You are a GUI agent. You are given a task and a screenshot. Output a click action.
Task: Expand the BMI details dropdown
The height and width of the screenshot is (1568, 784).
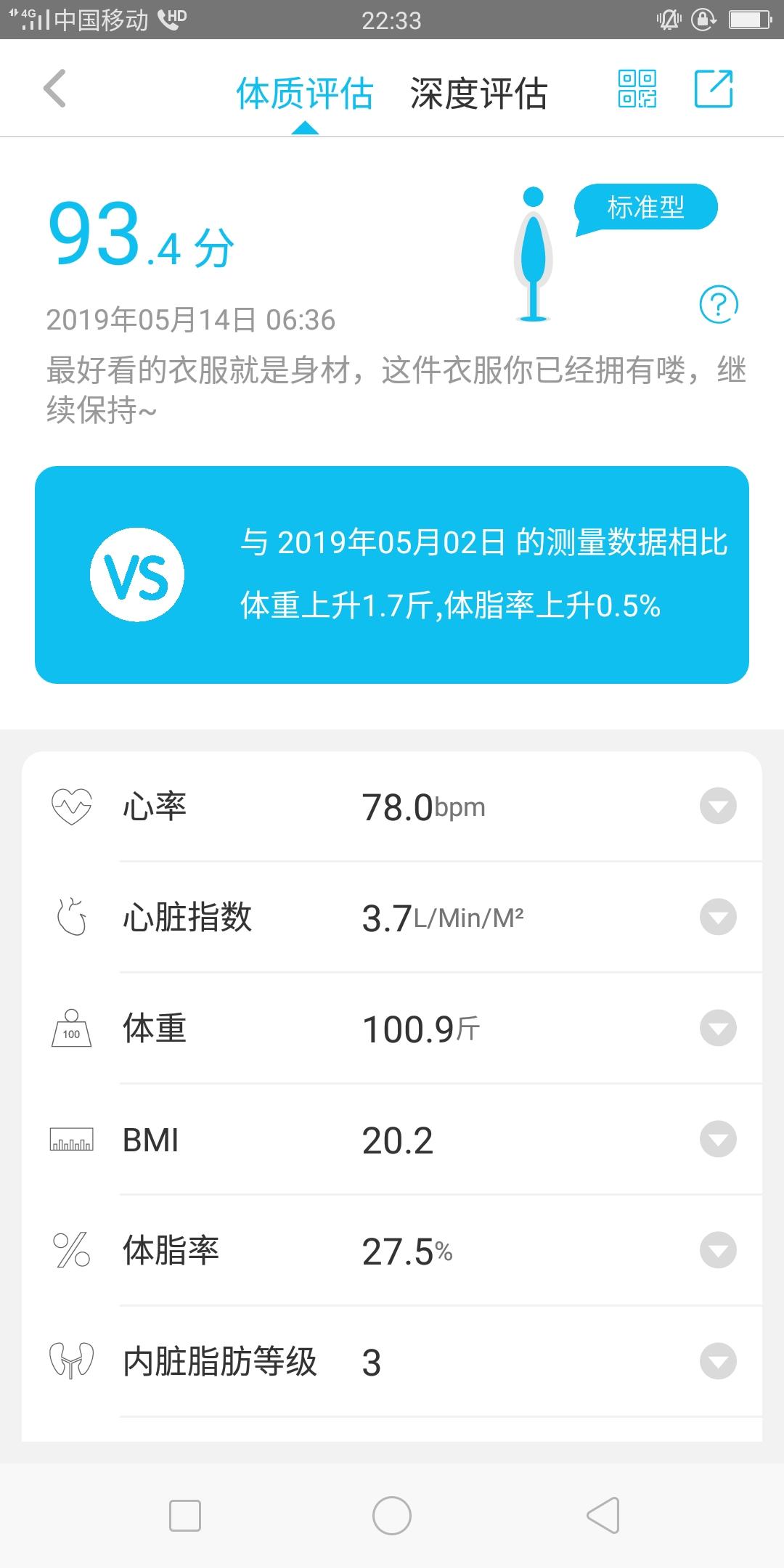(717, 1140)
